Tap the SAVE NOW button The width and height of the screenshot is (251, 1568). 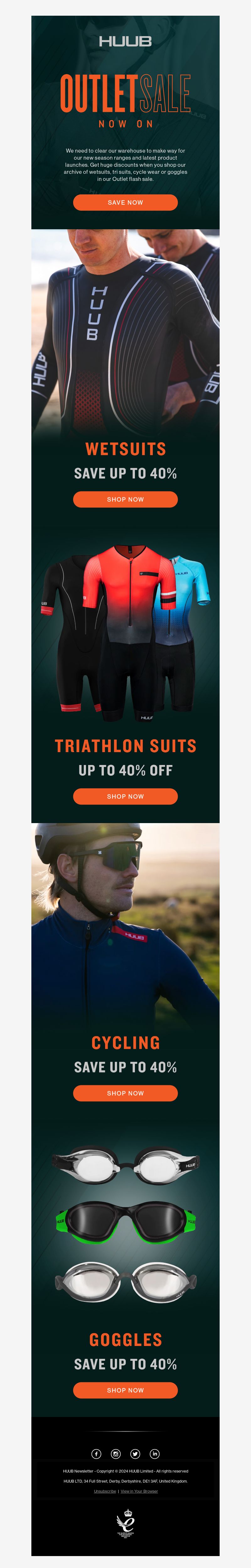[125, 203]
